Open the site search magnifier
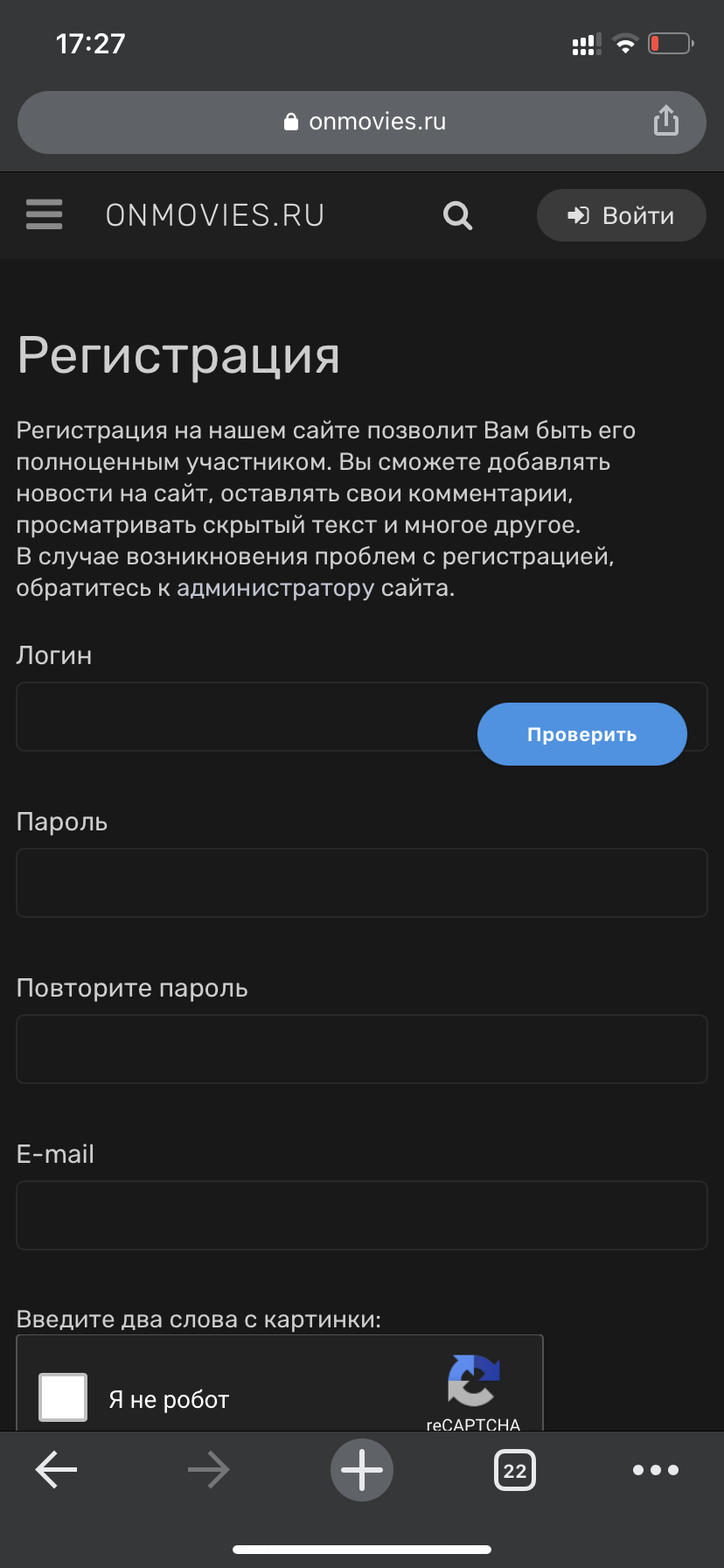724x1568 pixels. 457,215
